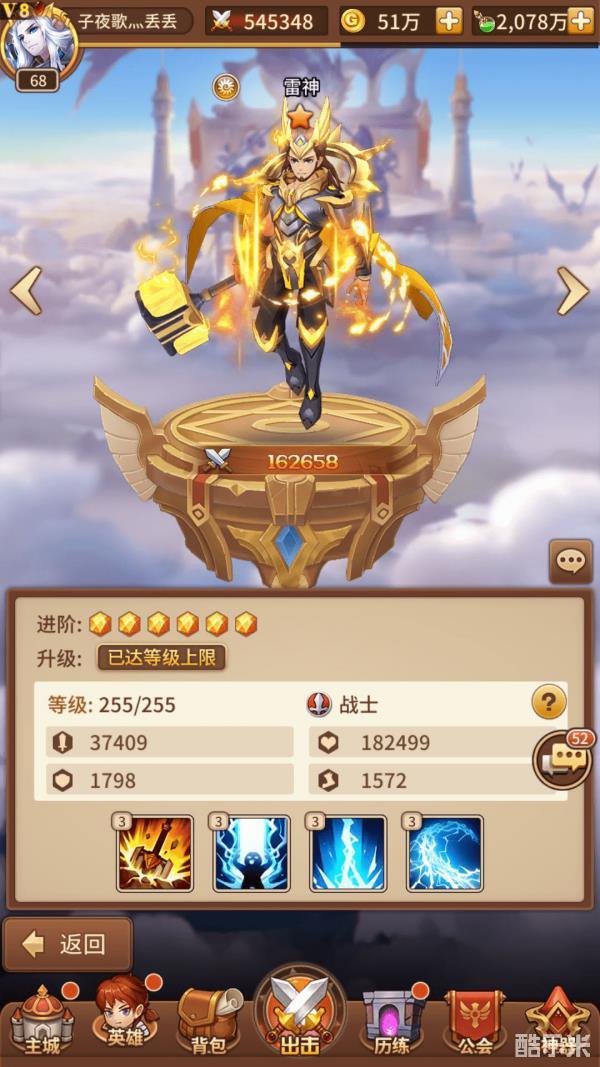Viewport: 600px width, 1067px height.
Task: Show the previous hero
Action: [26, 290]
